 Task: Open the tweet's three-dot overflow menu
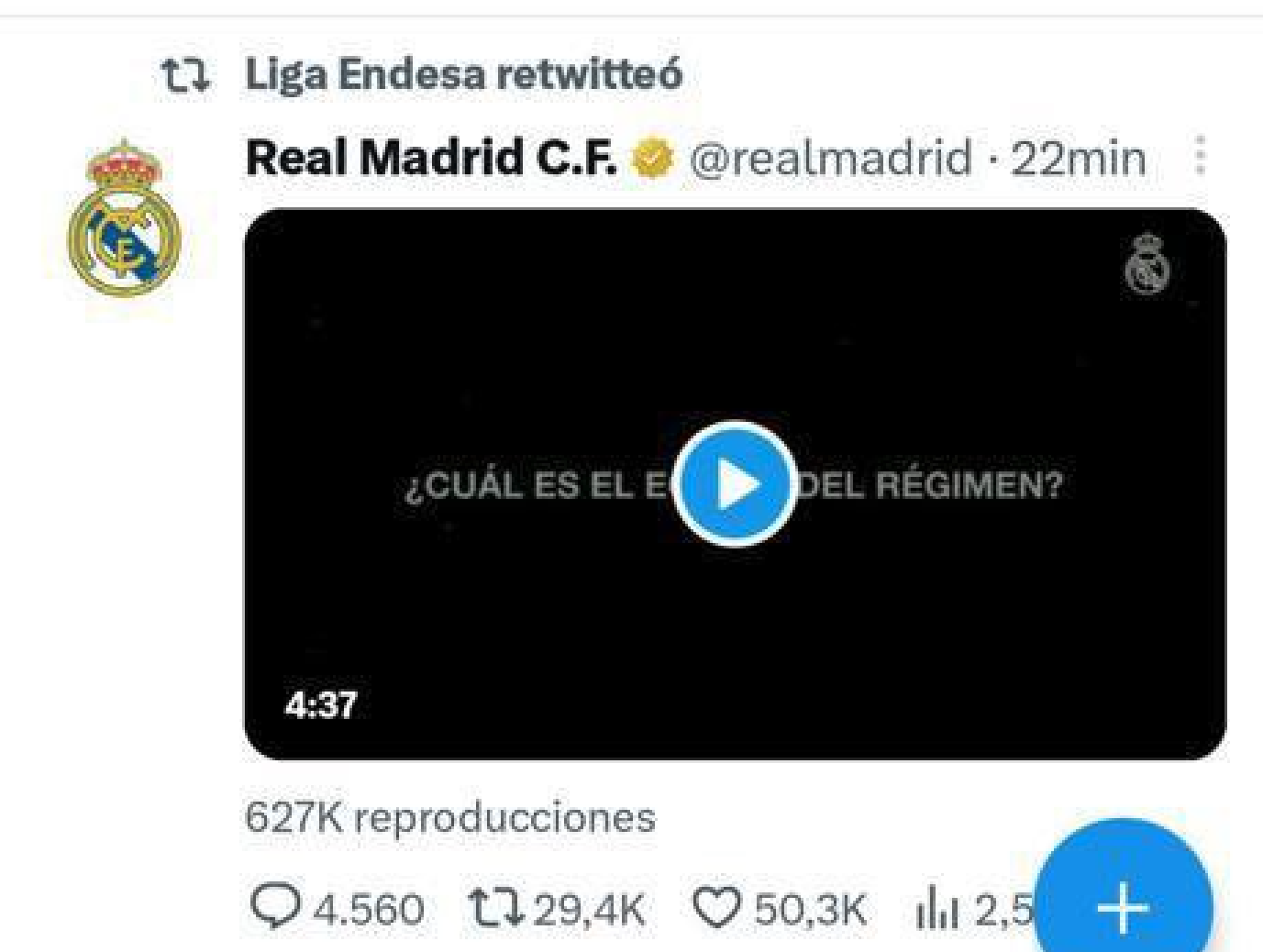[x=1200, y=157]
